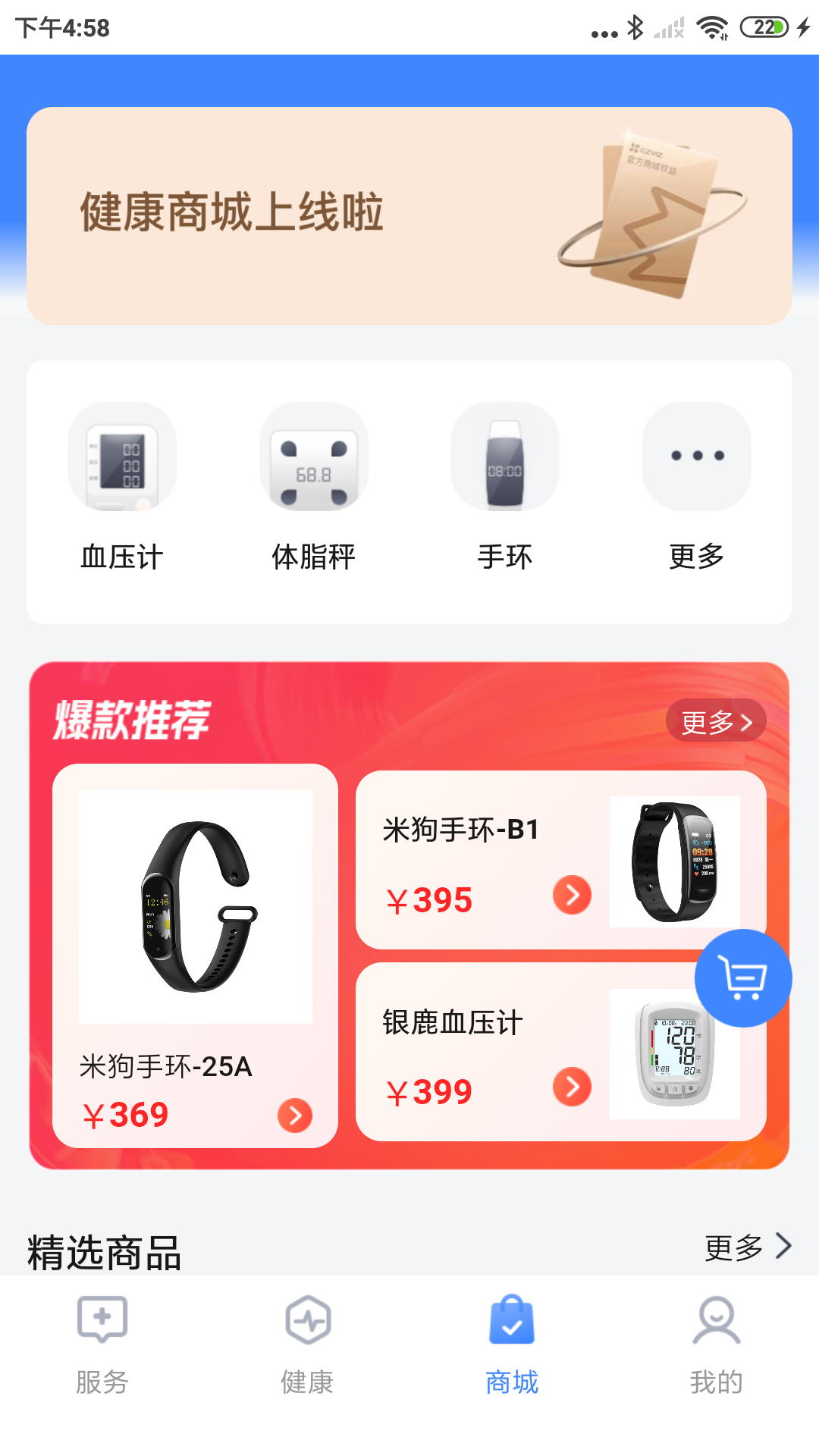Open 米狗手环-25A product card
Viewport: 819px width, 1456px height.
click(195, 955)
